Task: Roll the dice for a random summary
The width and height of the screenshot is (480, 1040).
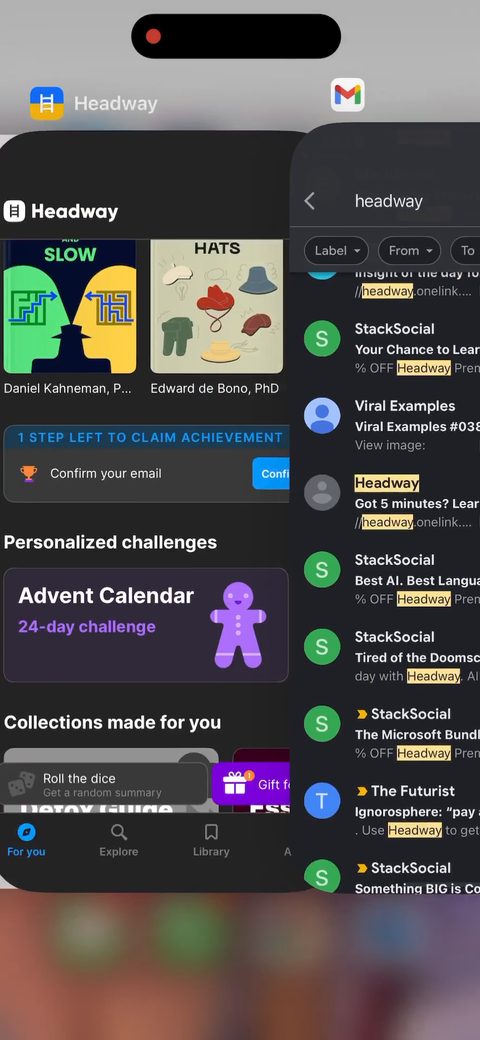Action: [103, 784]
